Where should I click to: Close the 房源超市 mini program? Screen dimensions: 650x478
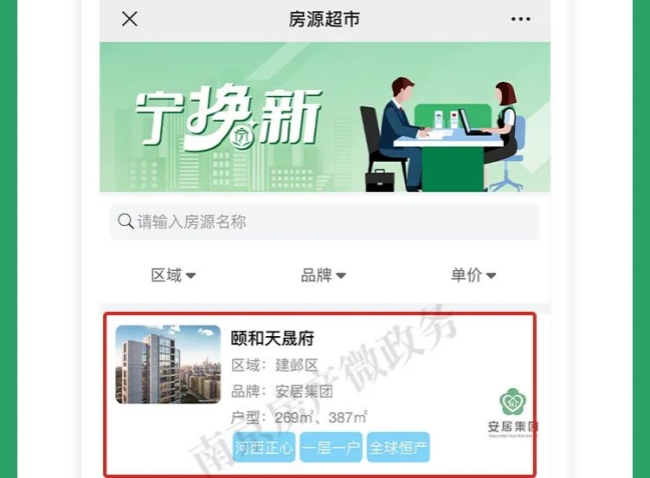[x=129, y=20]
